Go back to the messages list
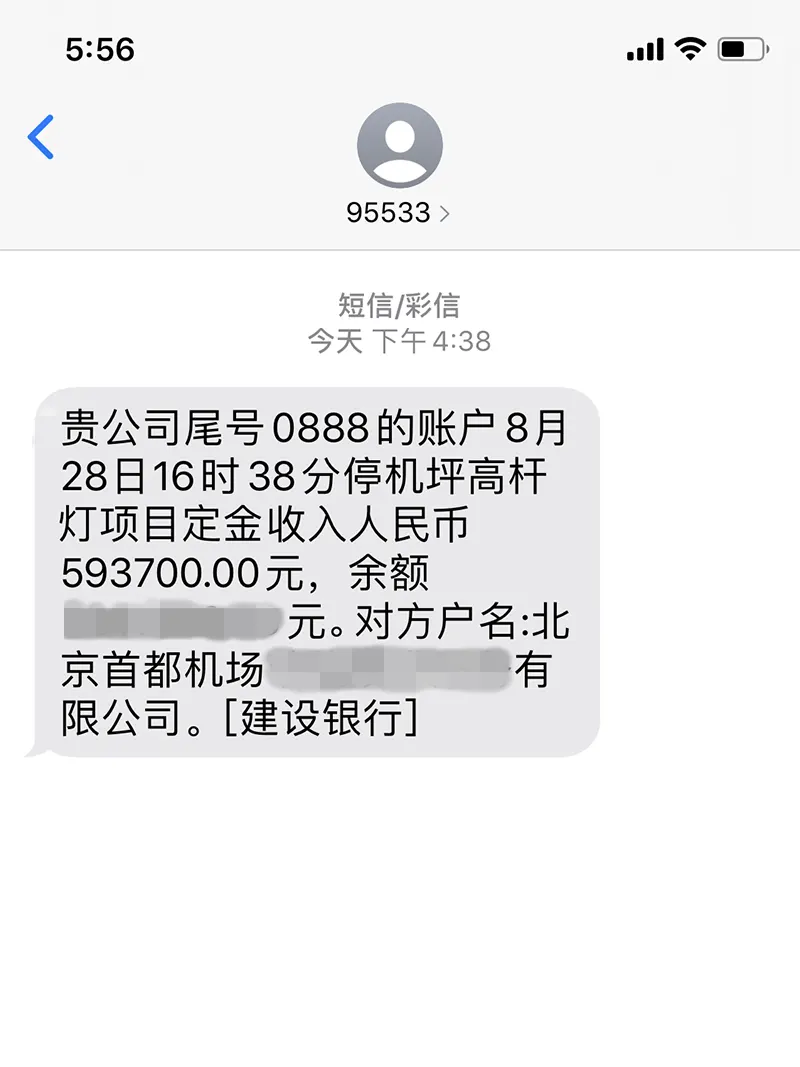Image resolution: width=800 pixels, height=1067 pixels. click(42, 138)
